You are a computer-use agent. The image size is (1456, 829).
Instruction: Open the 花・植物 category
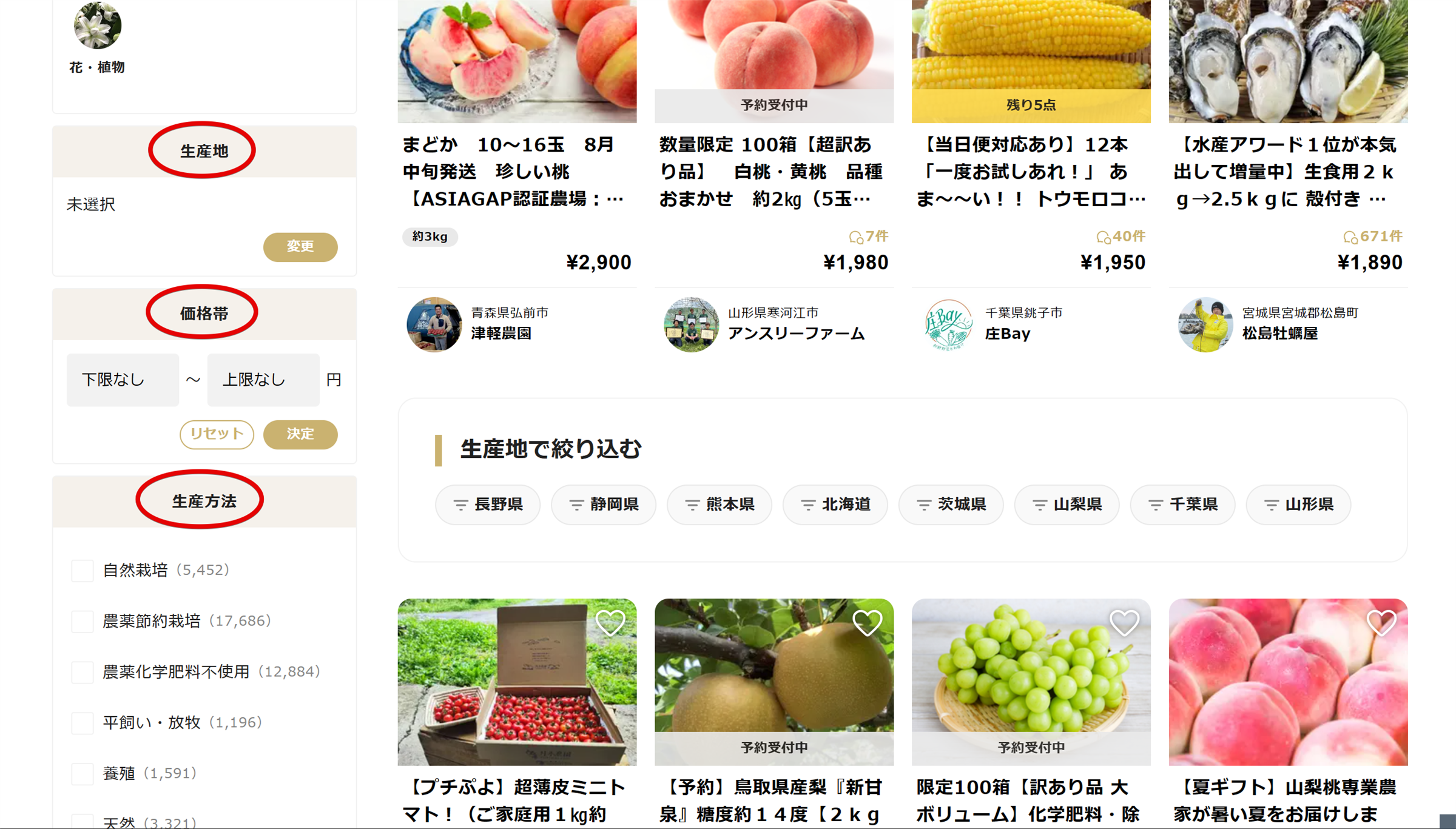[97, 38]
